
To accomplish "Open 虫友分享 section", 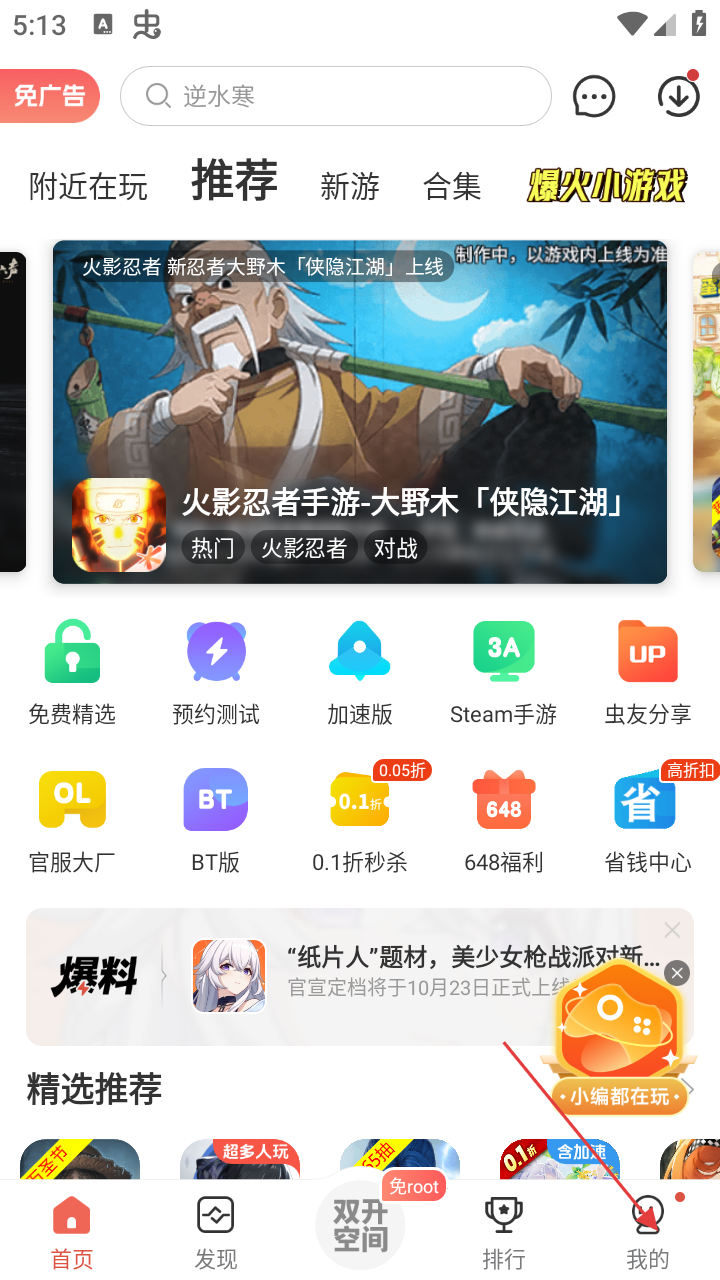I will (x=647, y=672).
